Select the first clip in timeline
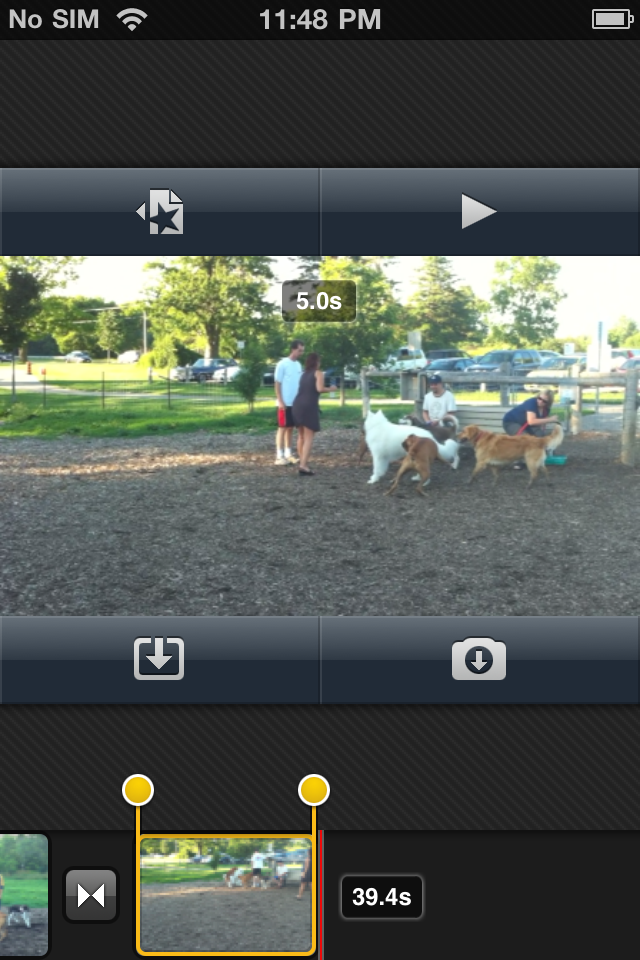640x960 pixels. tap(22, 895)
